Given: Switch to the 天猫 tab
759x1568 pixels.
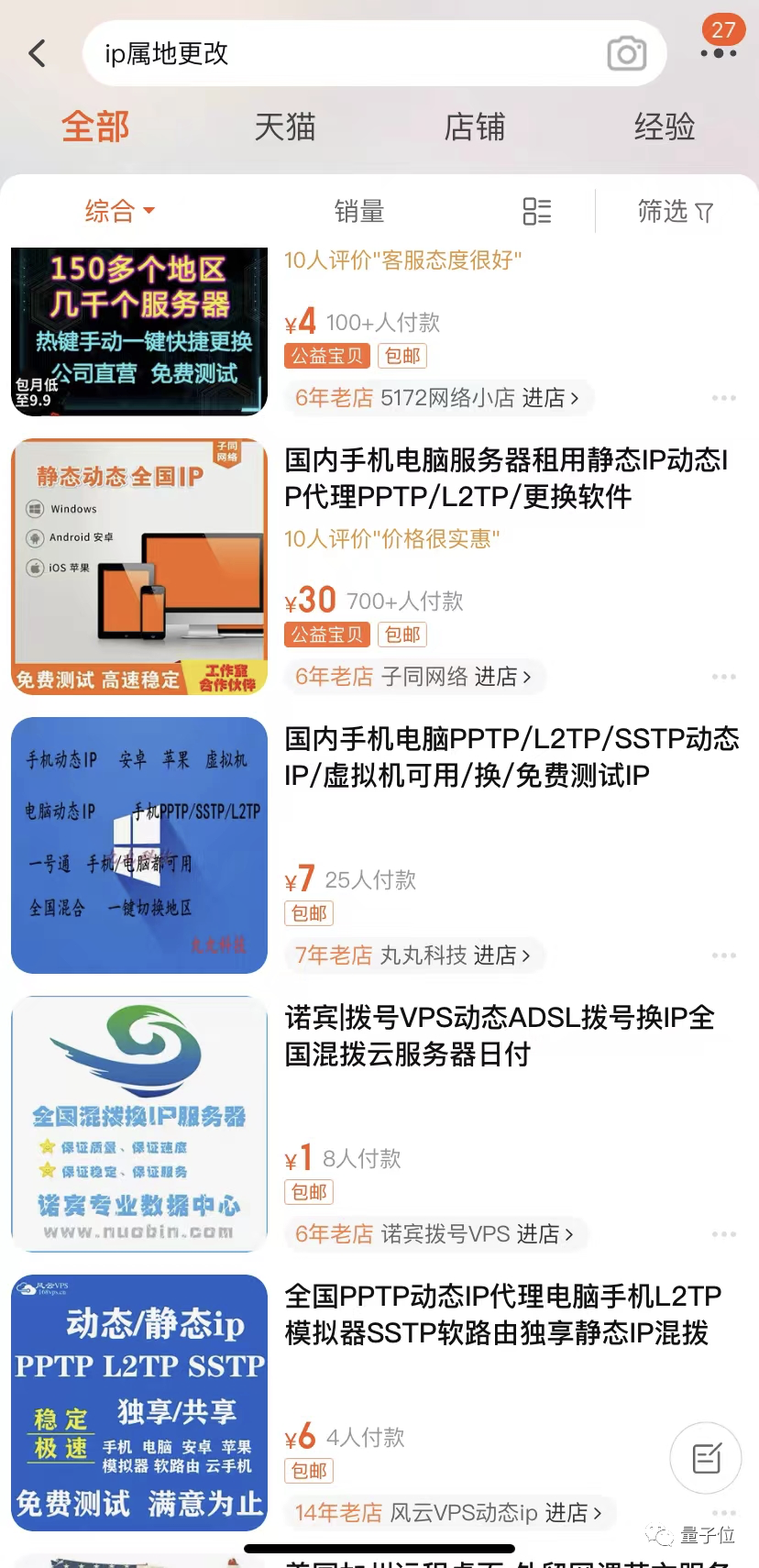Looking at the screenshot, I should 284,127.
